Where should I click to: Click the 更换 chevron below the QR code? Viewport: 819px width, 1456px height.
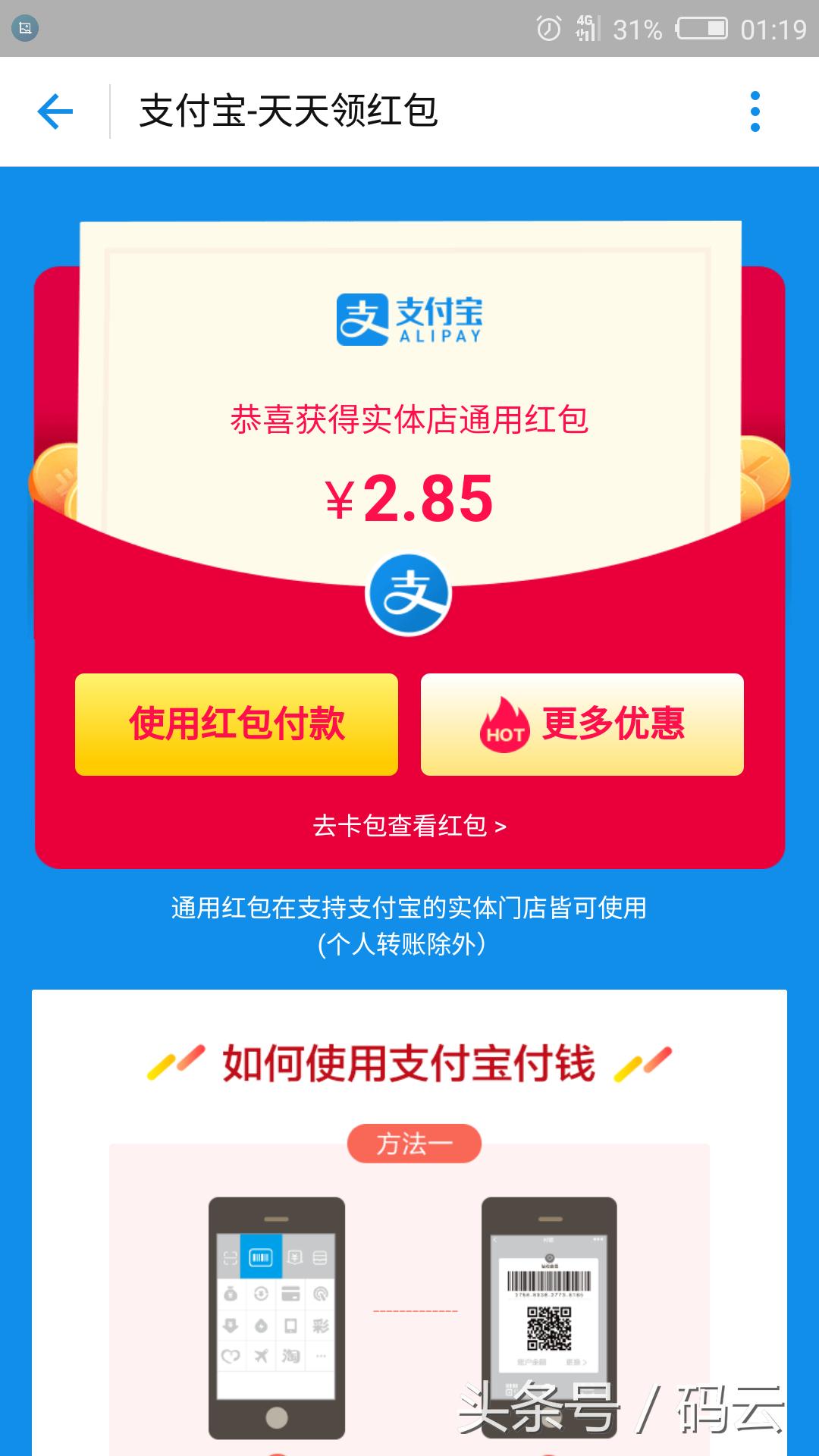click(576, 1362)
